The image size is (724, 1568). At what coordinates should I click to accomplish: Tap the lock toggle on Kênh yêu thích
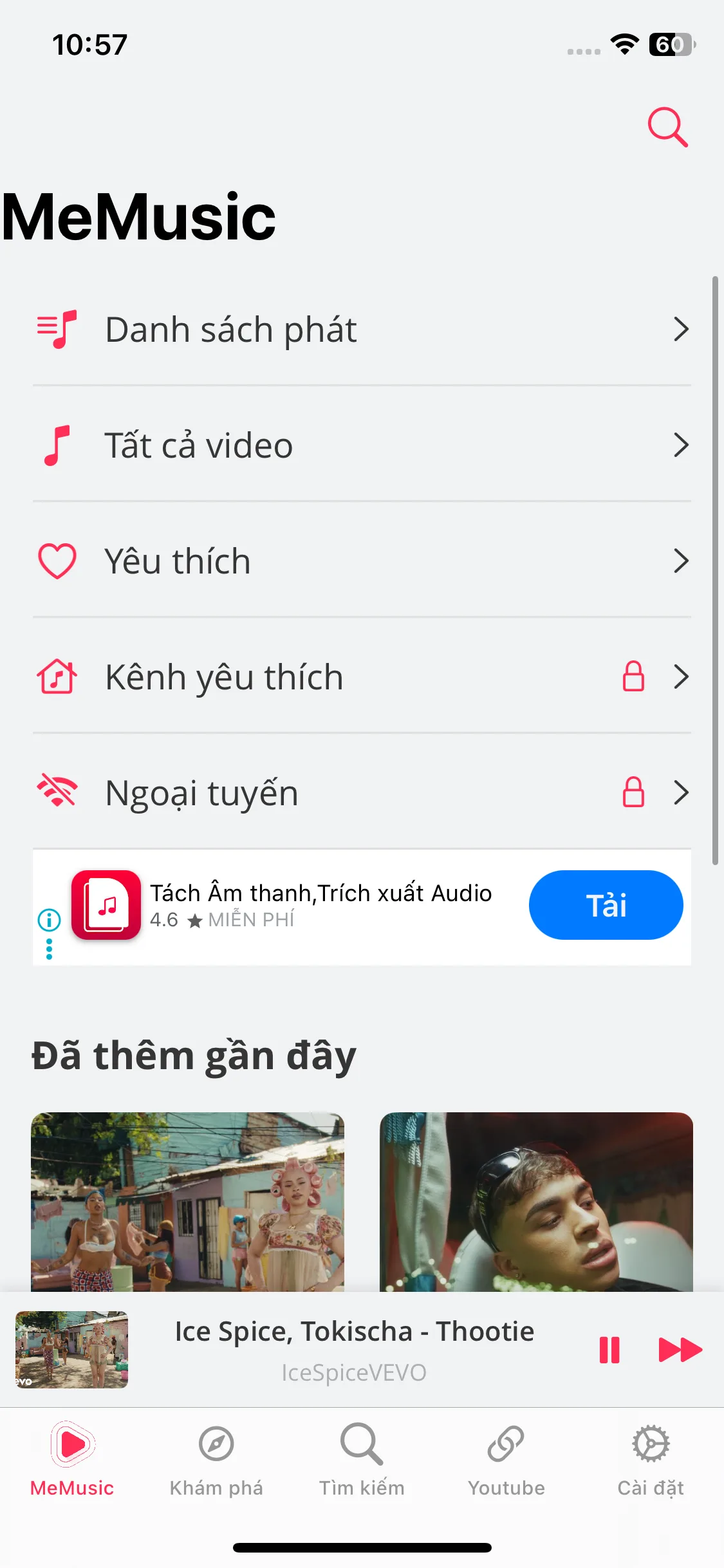[x=633, y=677]
